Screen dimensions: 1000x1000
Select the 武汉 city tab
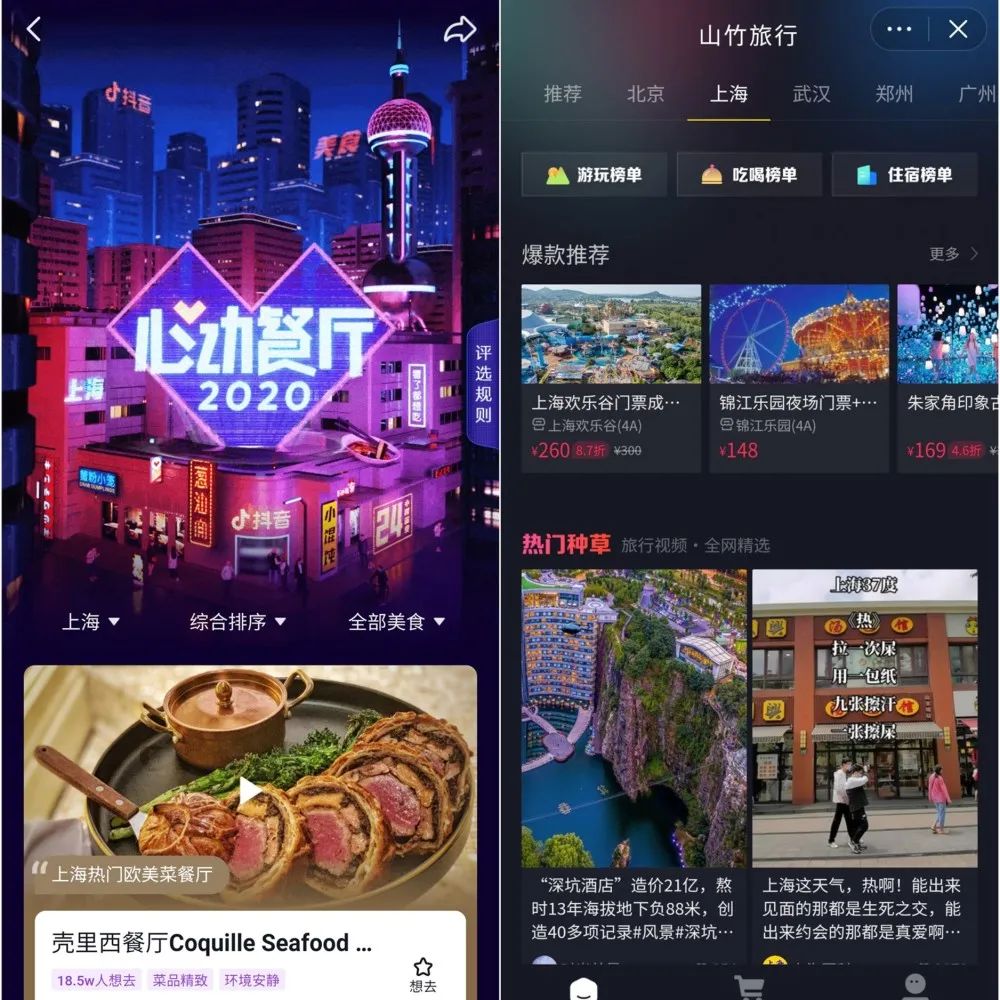point(811,94)
